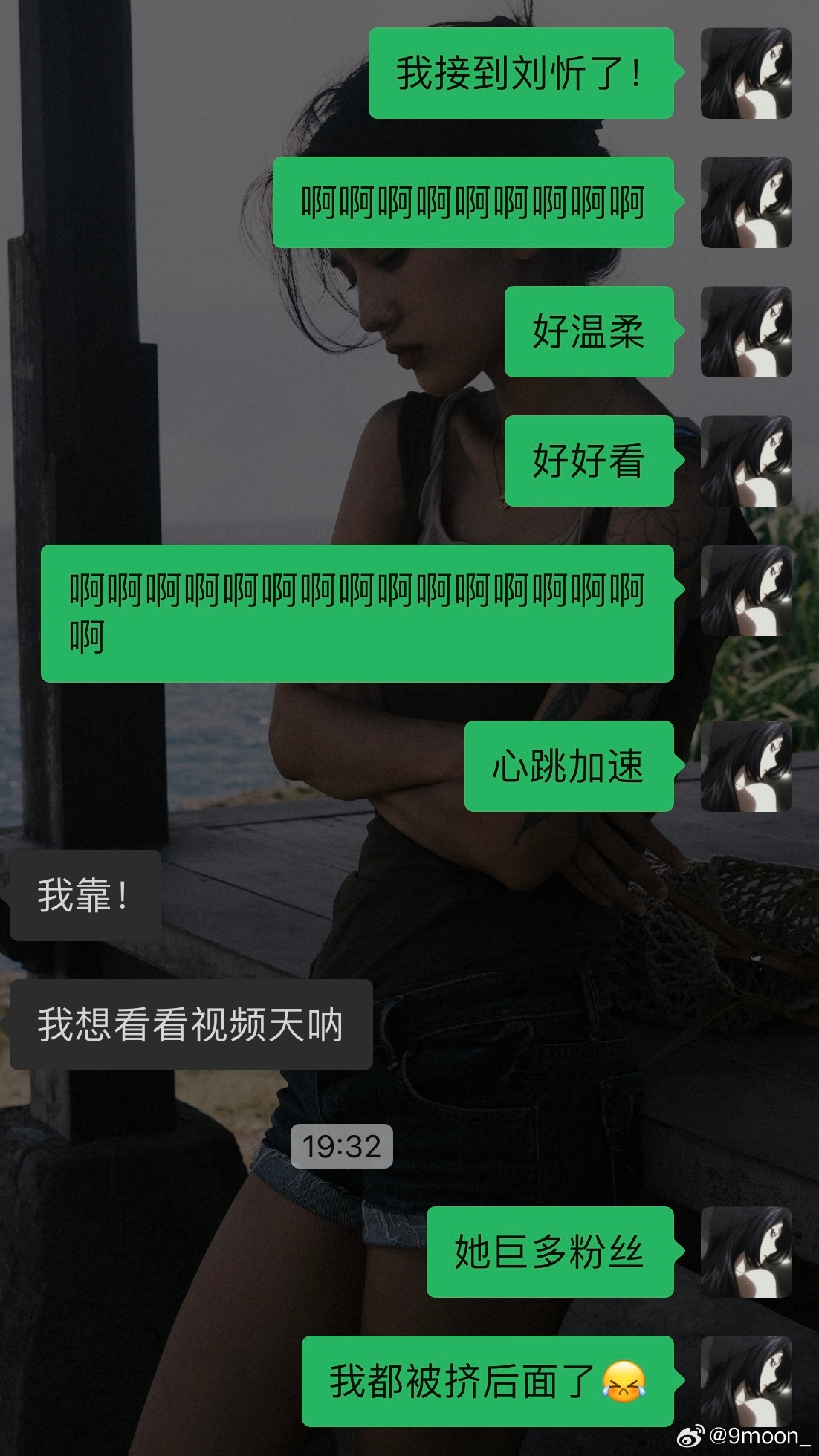
Task: Select the '我接到刘忻了!' message bubble
Action: [x=520, y=74]
